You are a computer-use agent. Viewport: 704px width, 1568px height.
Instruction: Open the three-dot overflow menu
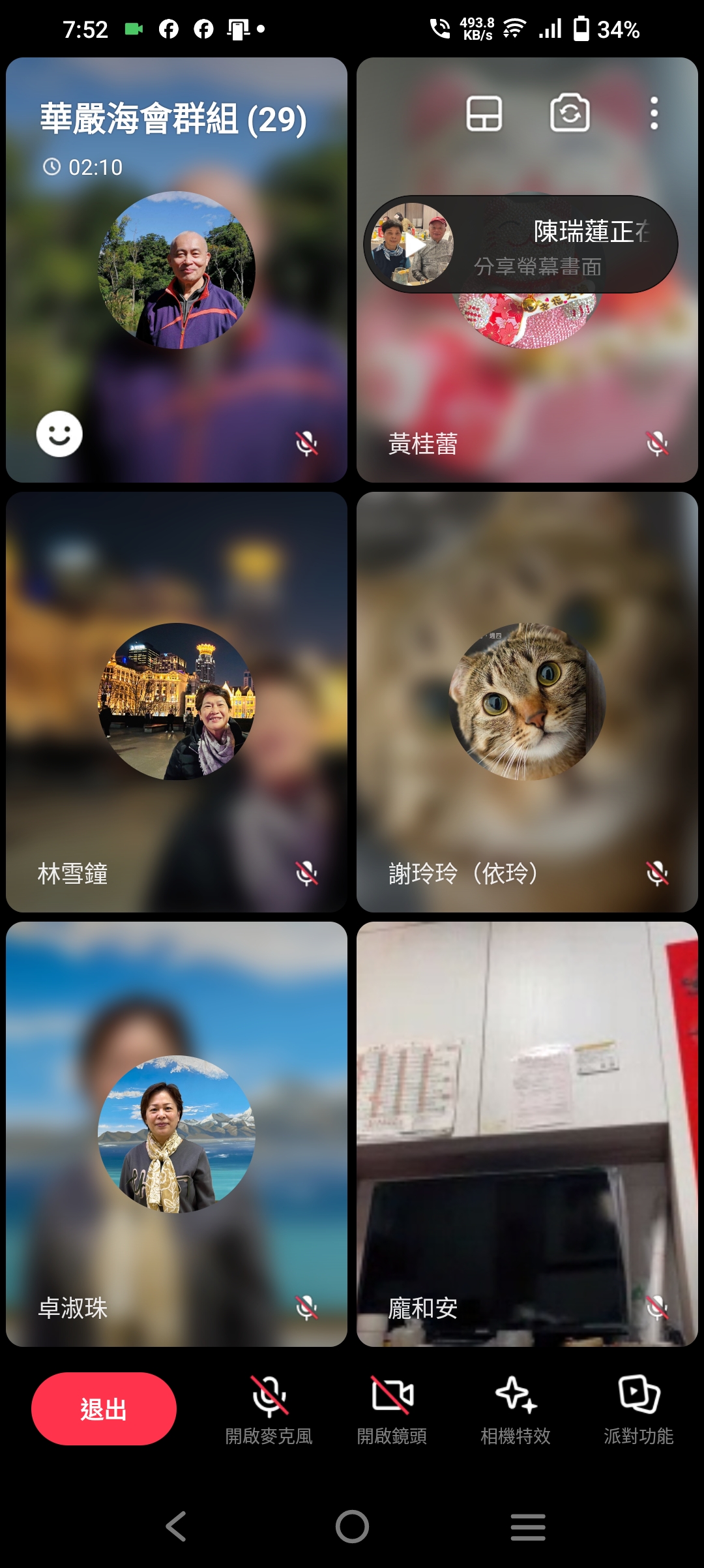point(654,113)
